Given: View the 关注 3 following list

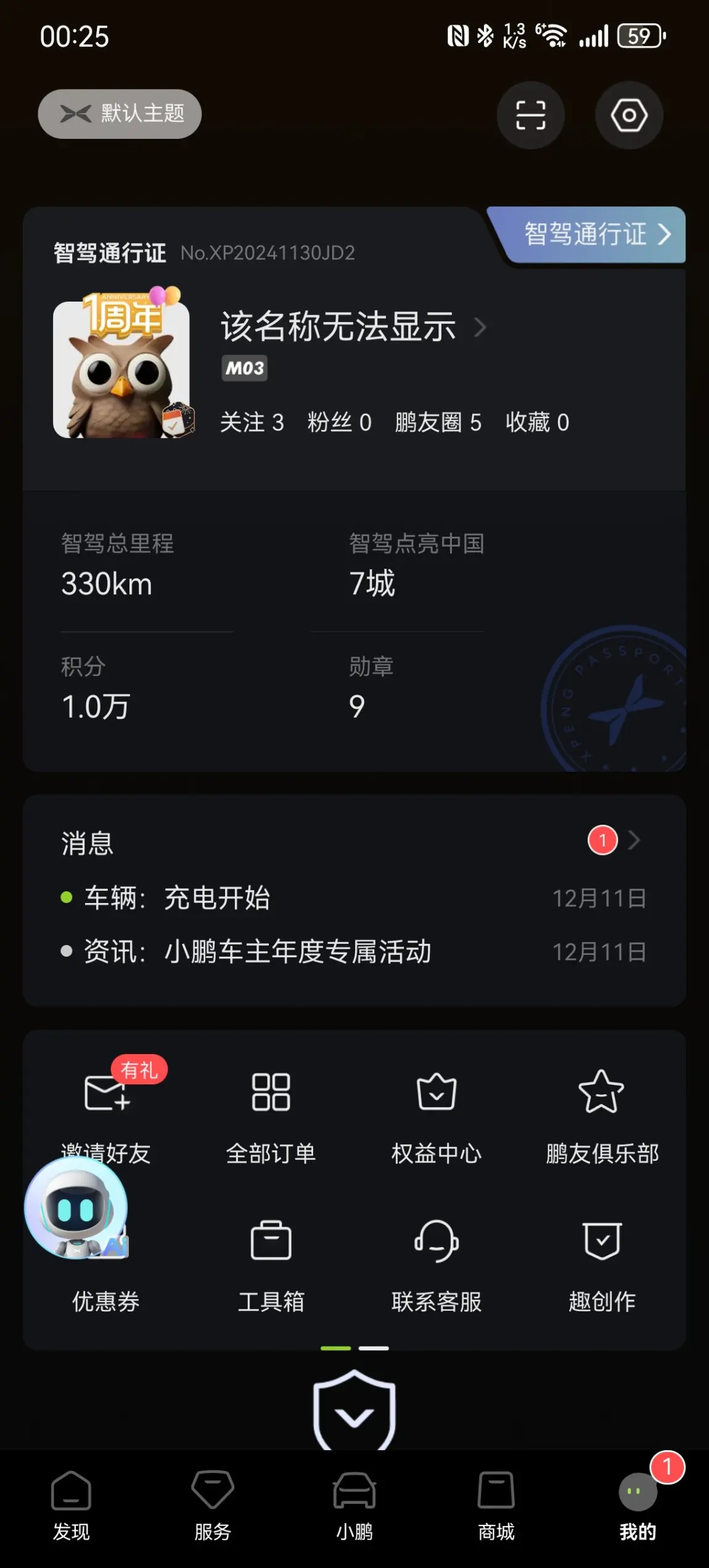Looking at the screenshot, I should coord(252,423).
